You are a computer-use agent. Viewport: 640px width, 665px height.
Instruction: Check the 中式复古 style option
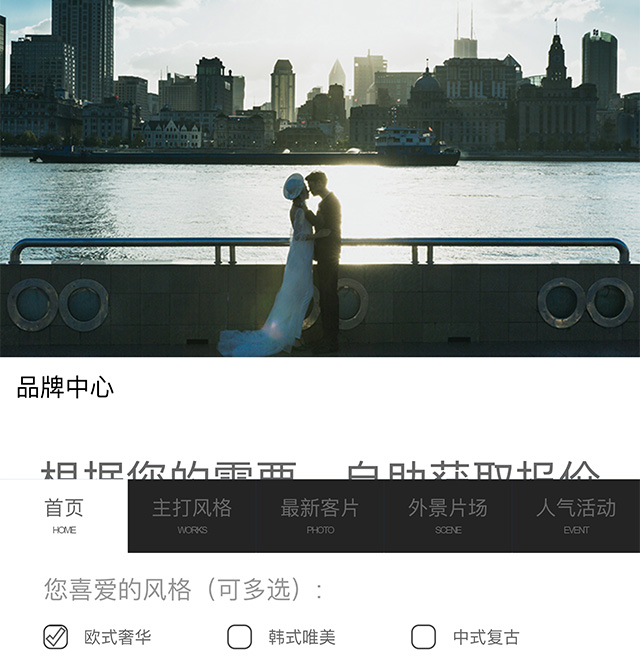click(x=424, y=636)
